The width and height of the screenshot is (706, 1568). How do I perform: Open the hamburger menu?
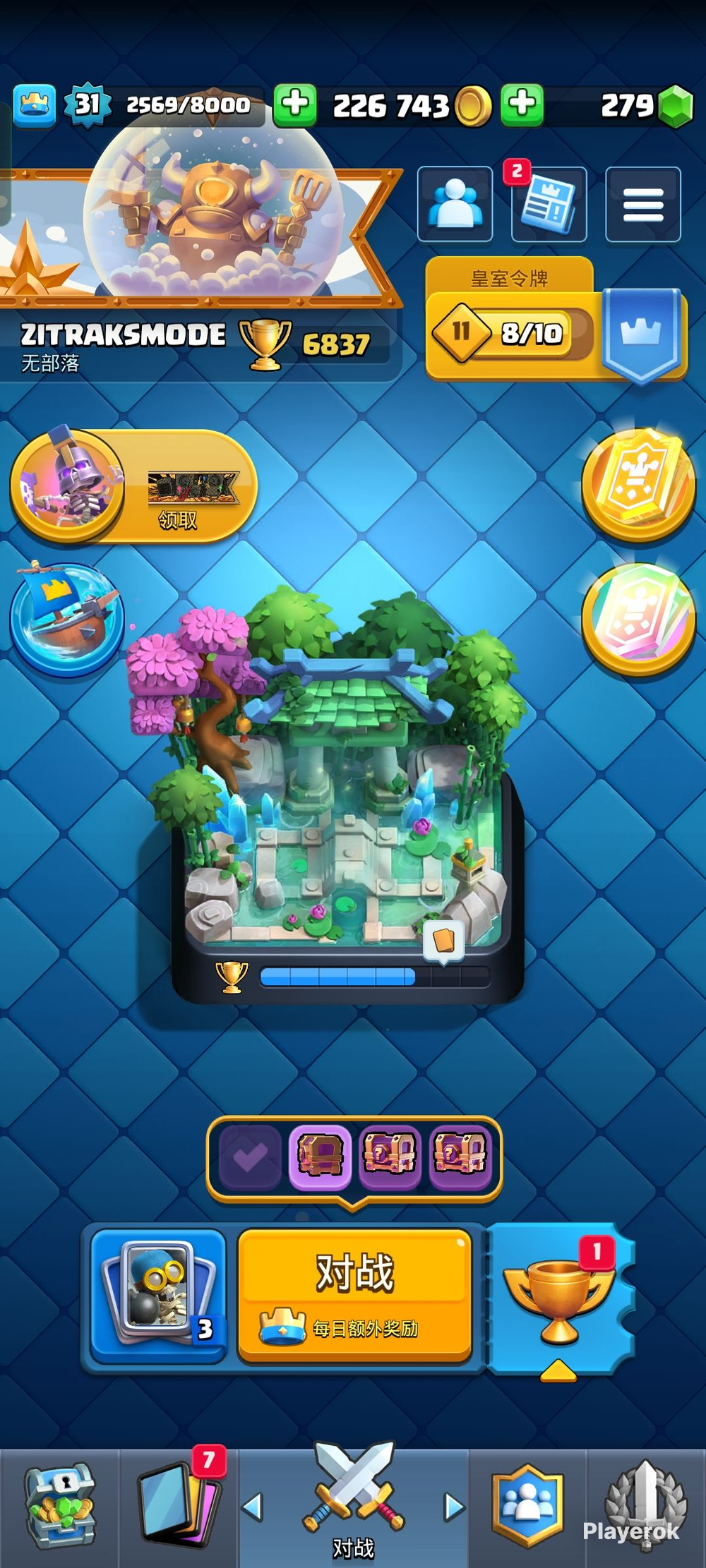[643, 204]
